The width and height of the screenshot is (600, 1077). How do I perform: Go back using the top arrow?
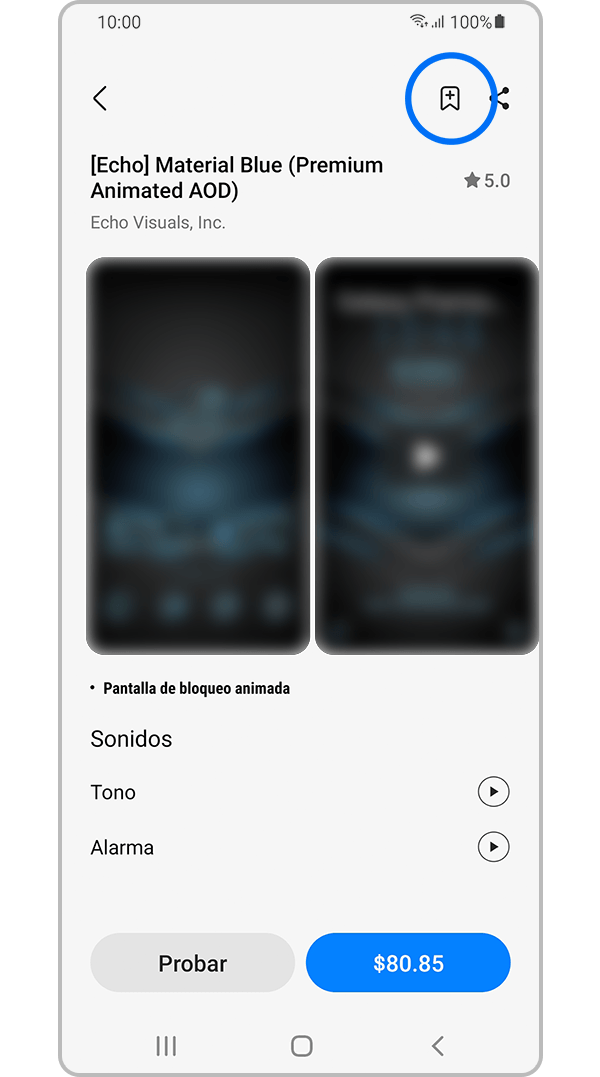[x=100, y=98]
